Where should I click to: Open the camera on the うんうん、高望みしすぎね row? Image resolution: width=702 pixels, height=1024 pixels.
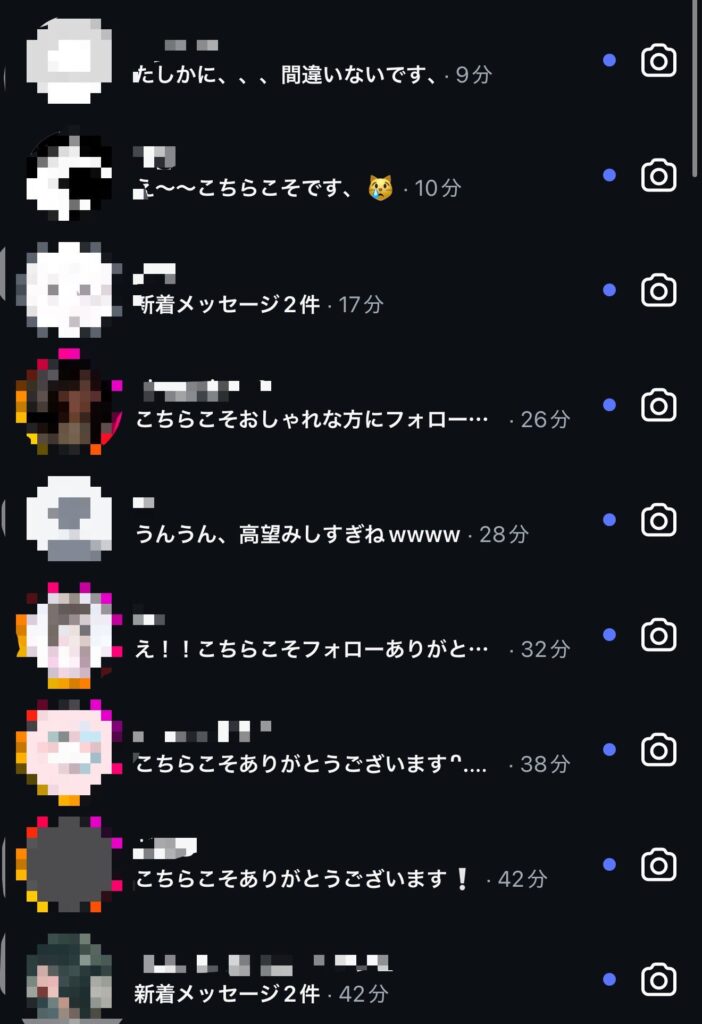click(x=658, y=520)
